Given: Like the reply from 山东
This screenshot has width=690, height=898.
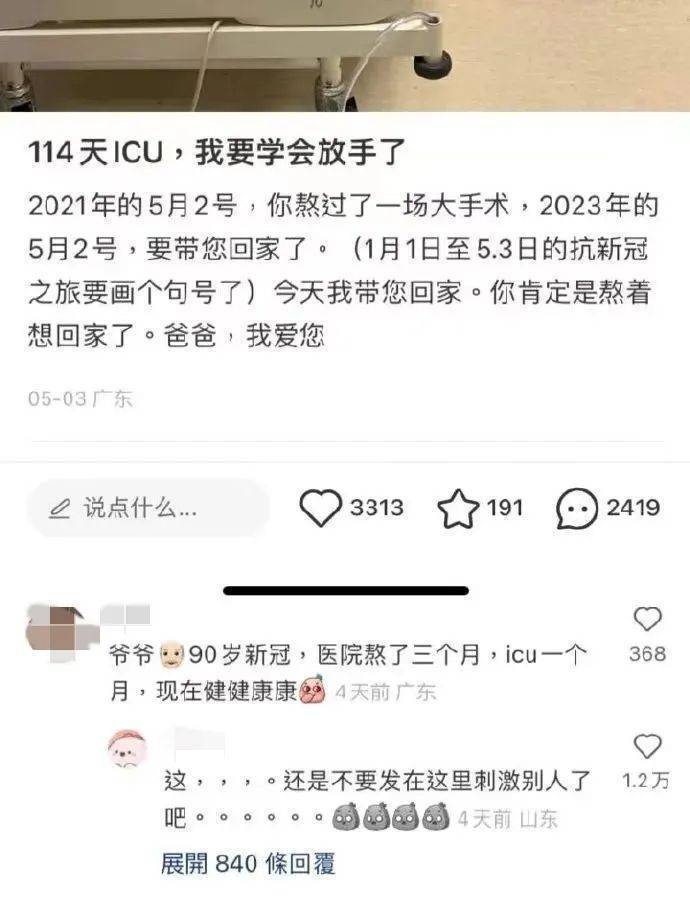Looking at the screenshot, I should (x=648, y=746).
